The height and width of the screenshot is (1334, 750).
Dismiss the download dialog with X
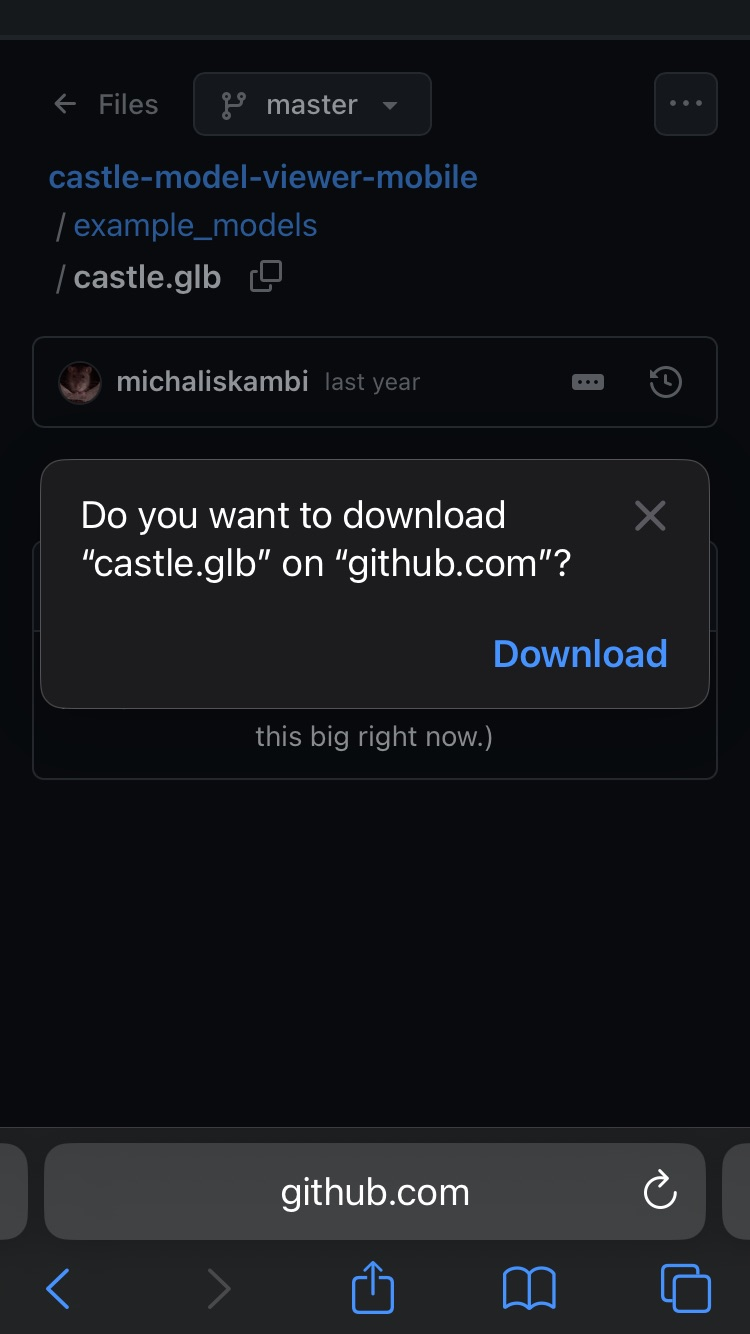(650, 516)
